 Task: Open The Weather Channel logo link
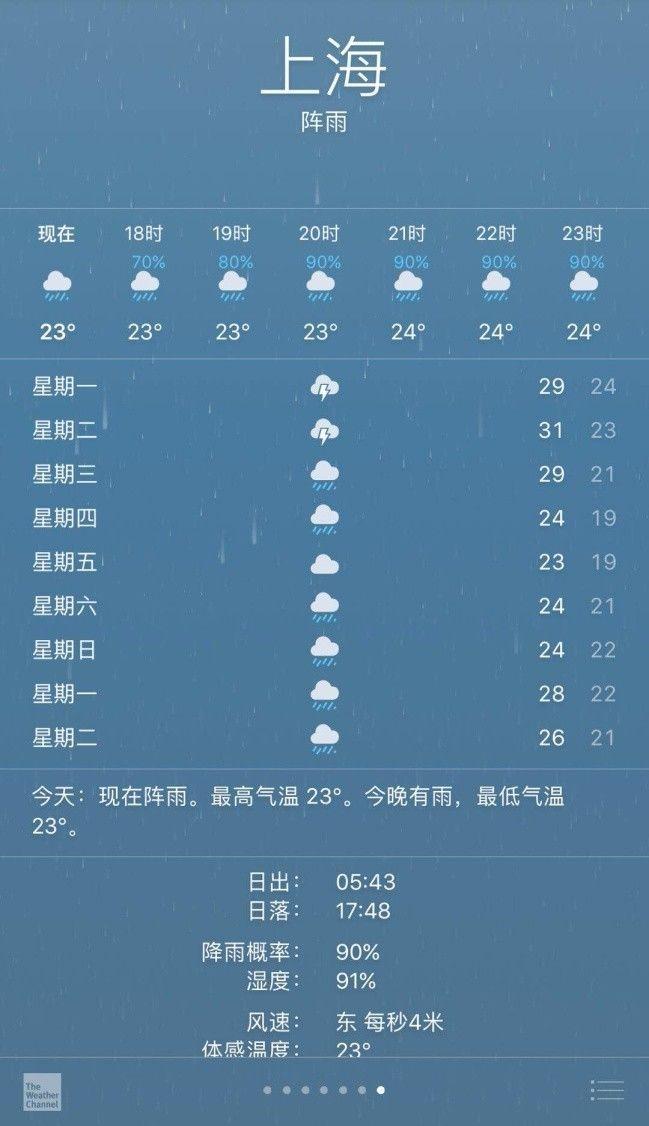42,1092
